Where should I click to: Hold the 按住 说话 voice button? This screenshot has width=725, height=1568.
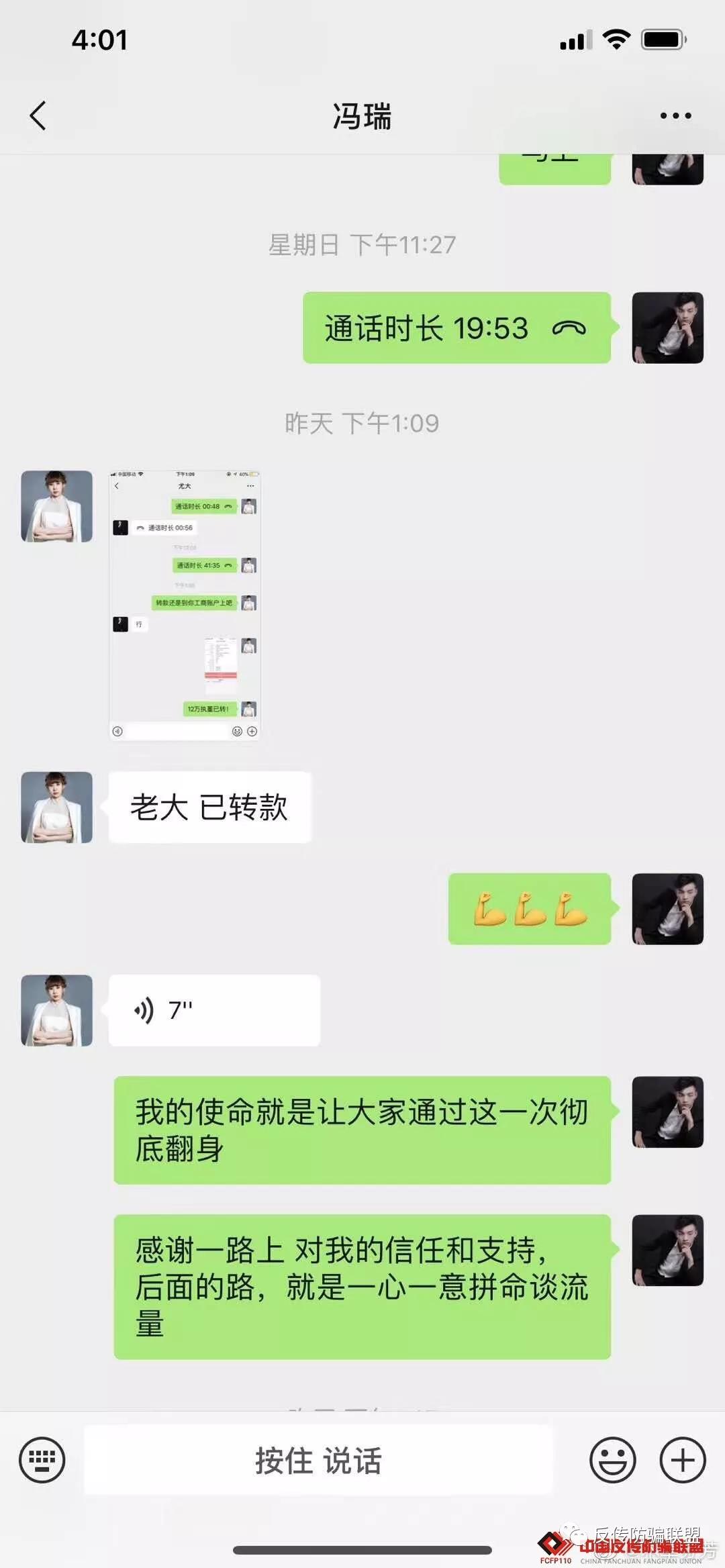(x=318, y=1461)
